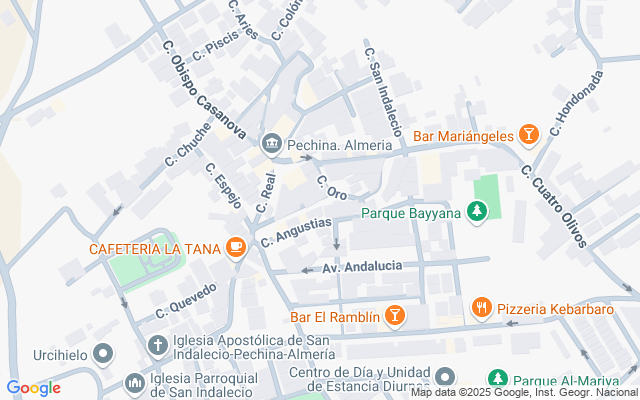Open the Bar El Ramblín marker
The image size is (640, 400).
396,316
